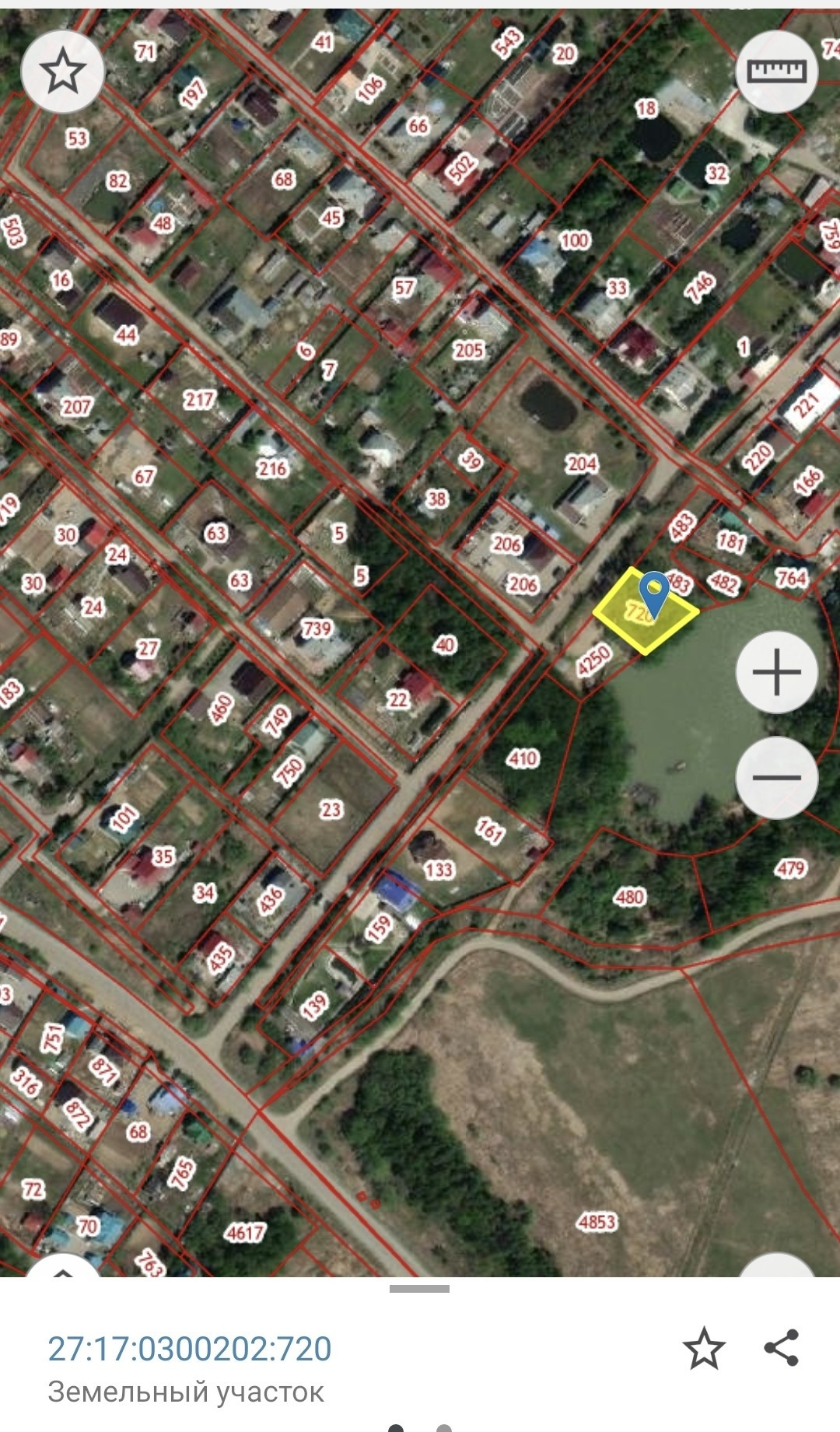Image resolution: width=840 pixels, height=1432 pixels.
Task: Zoom in the map with plus button
Action: pos(775,672)
